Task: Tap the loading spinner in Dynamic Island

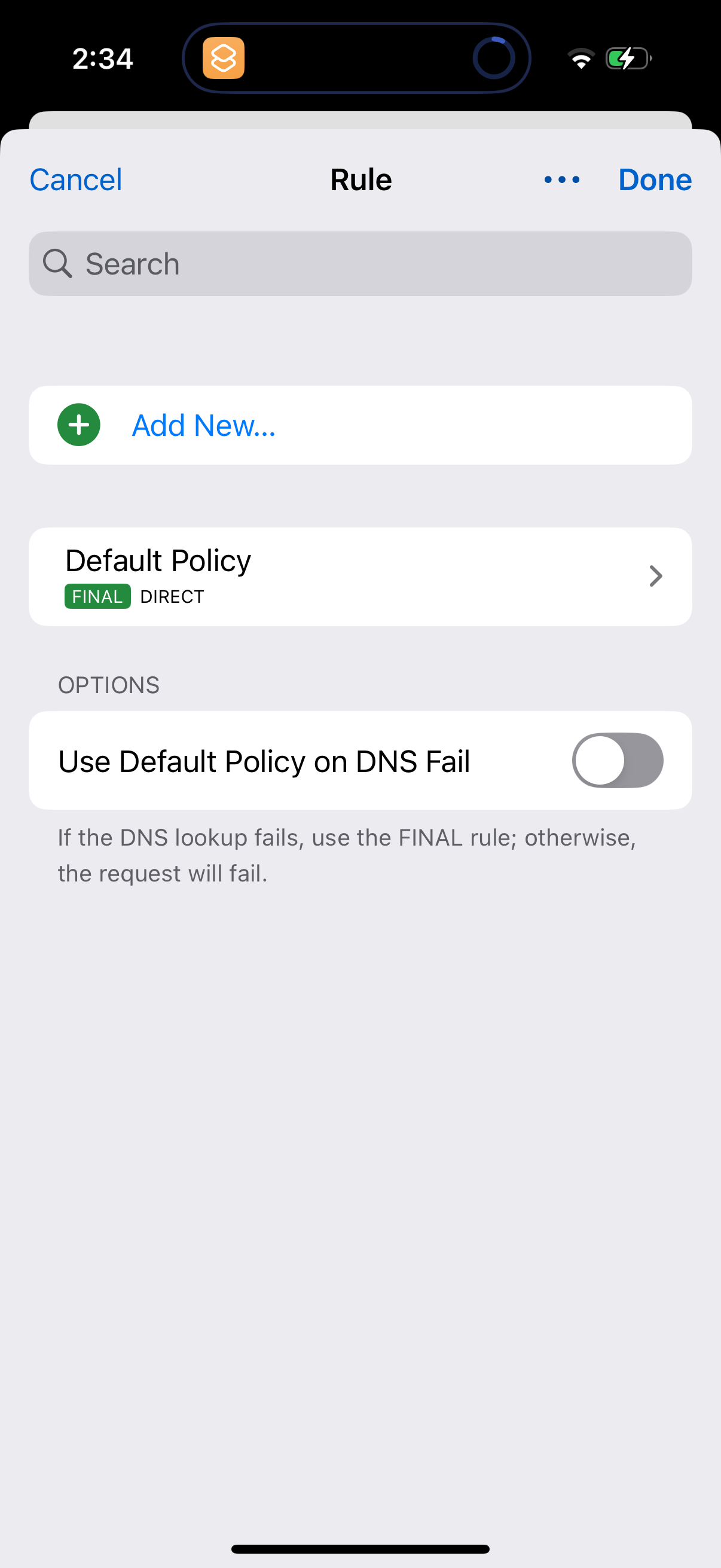Action: tap(493, 58)
